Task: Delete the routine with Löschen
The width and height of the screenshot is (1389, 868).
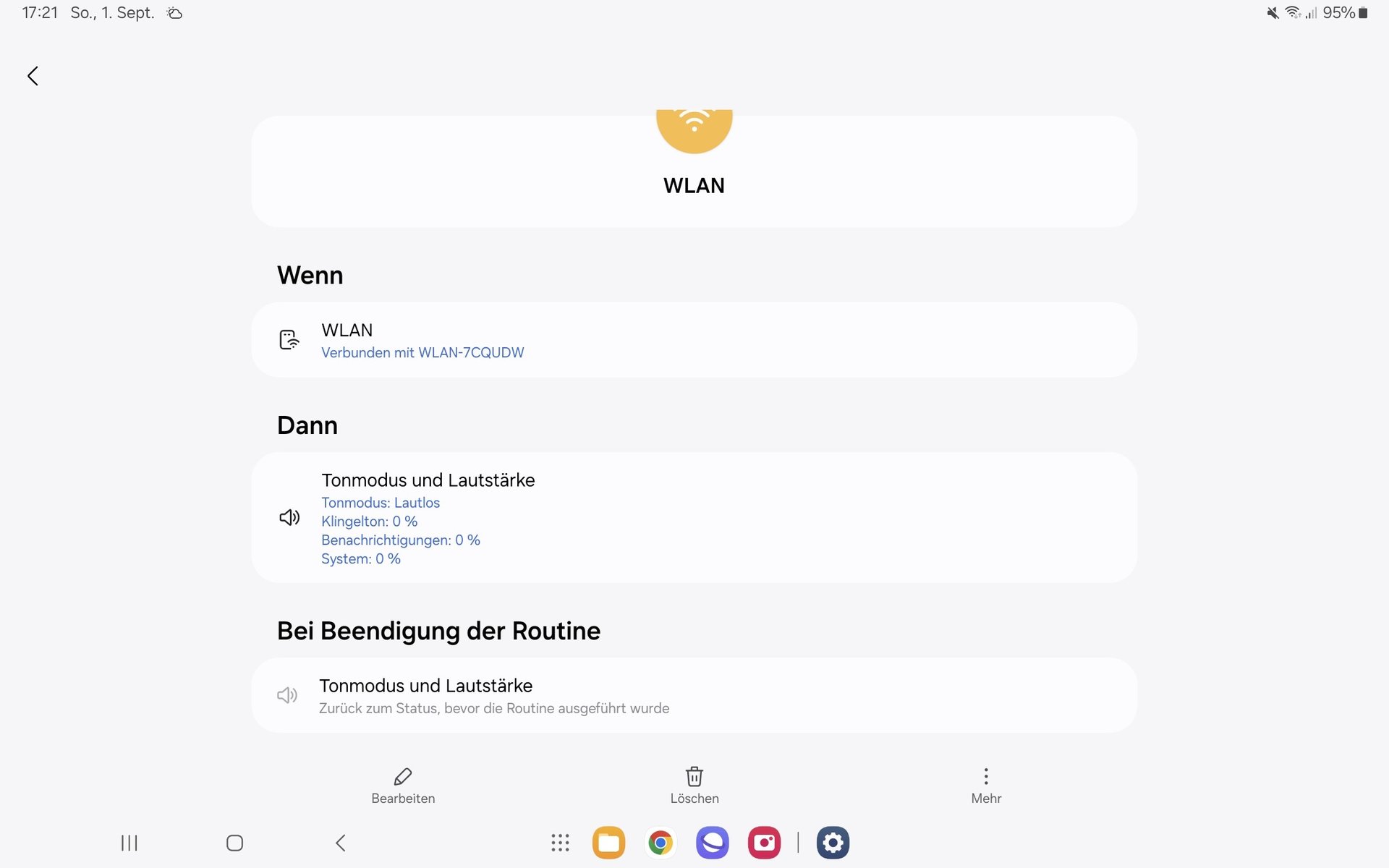Action: click(x=694, y=785)
